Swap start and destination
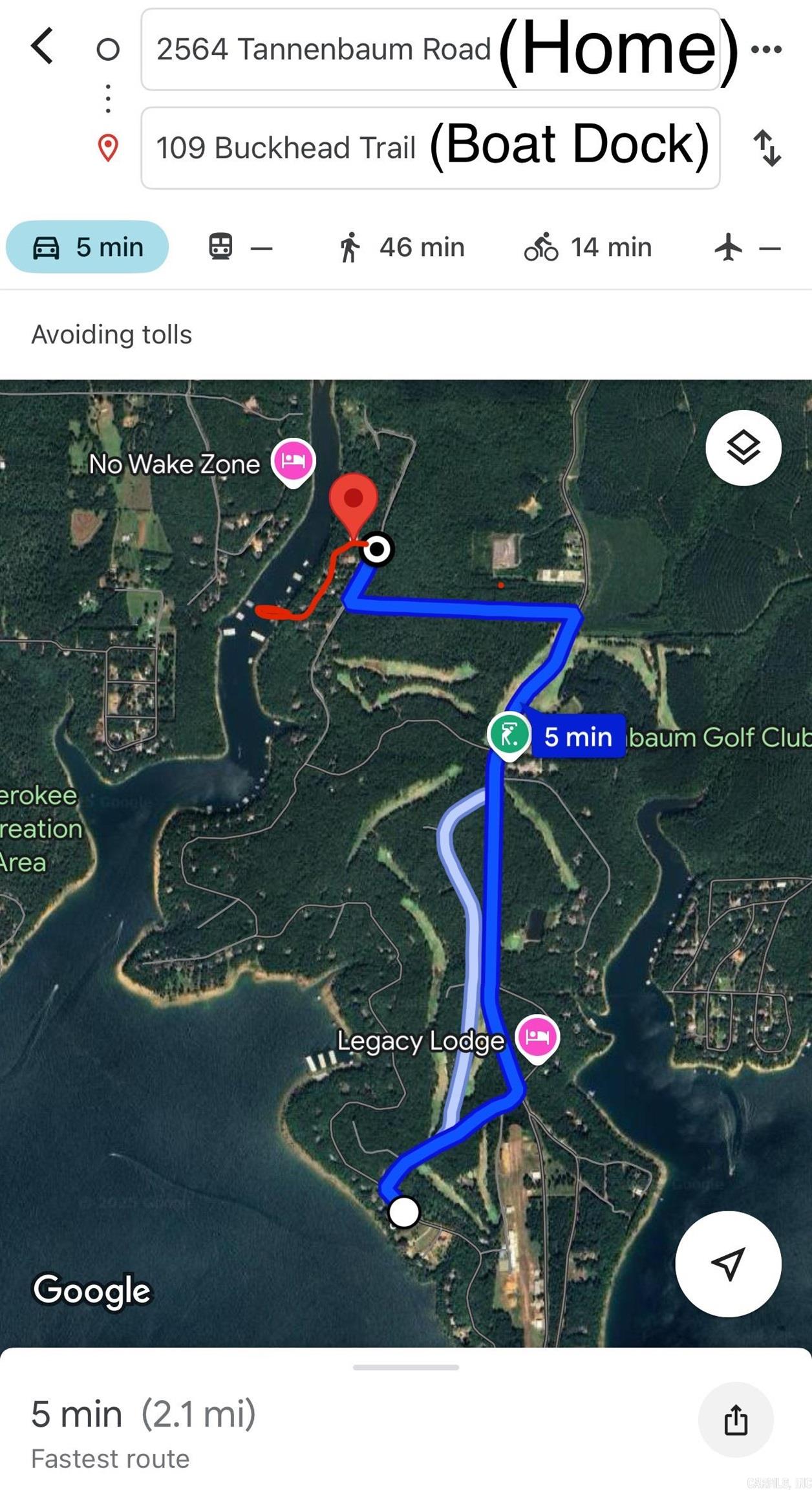The width and height of the screenshot is (812, 1490). [x=767, y=148]
